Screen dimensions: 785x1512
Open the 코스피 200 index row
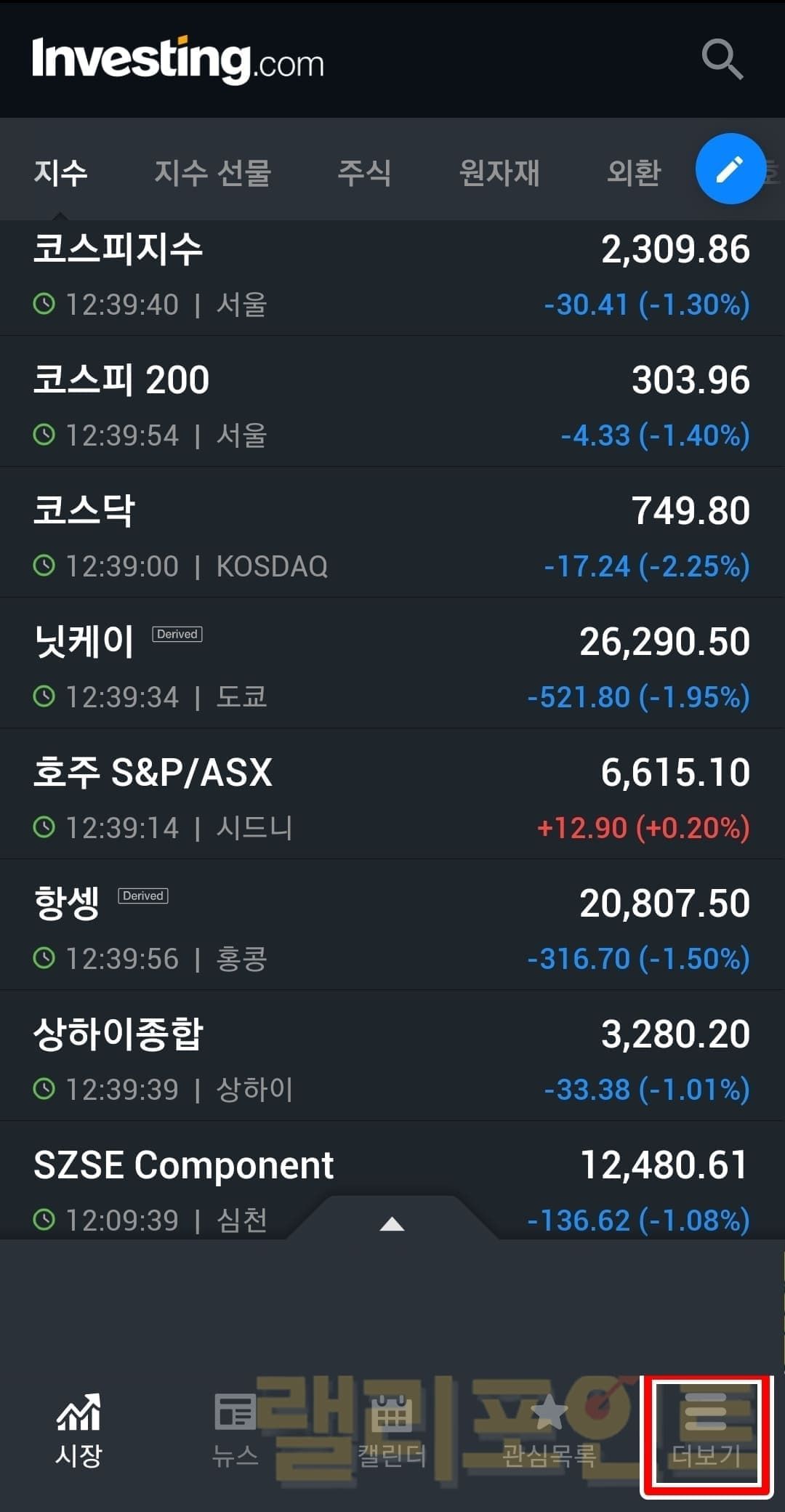(x=392, y=407)
